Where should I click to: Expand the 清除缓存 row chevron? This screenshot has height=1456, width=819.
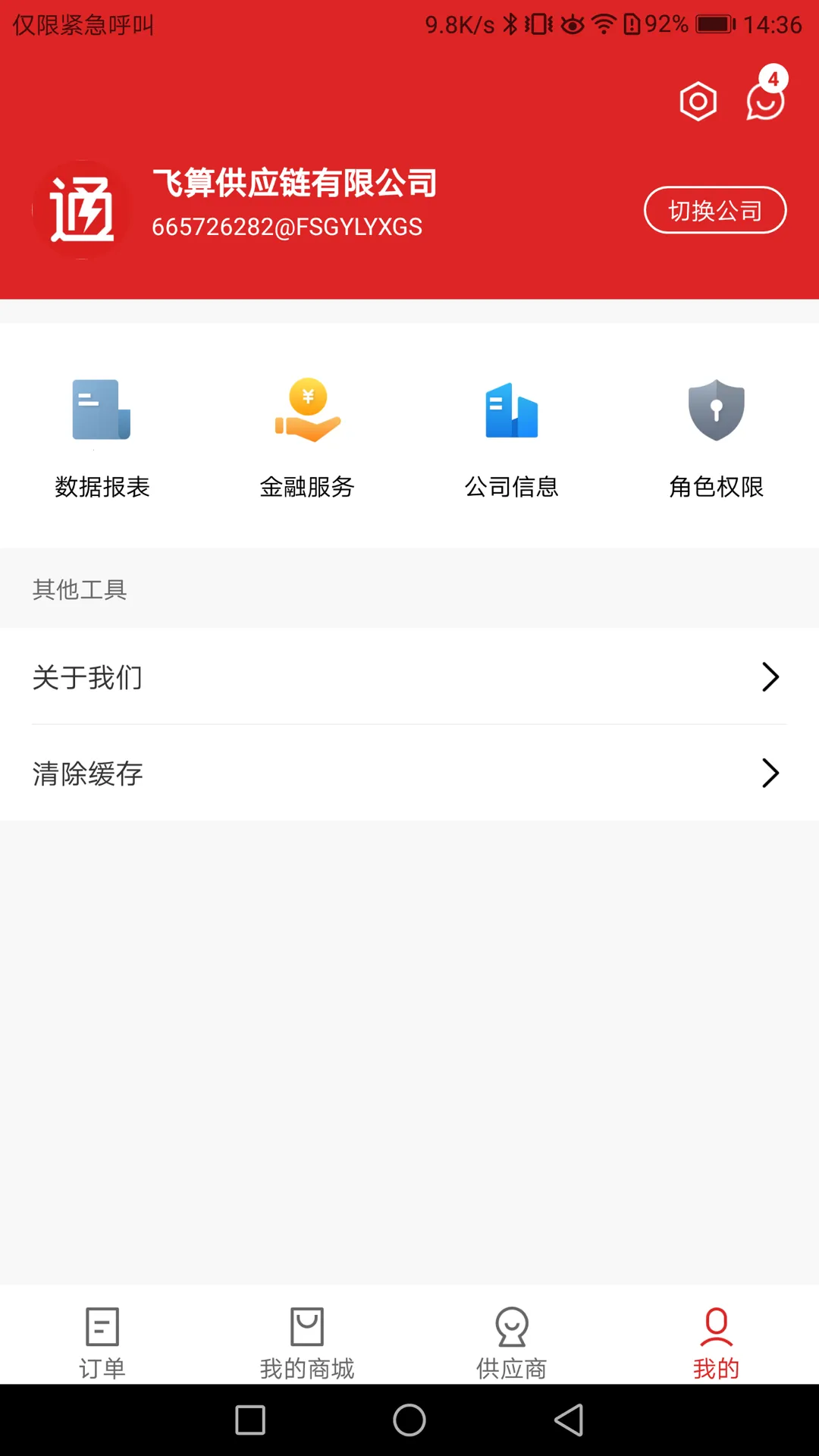tap(772, 773)
